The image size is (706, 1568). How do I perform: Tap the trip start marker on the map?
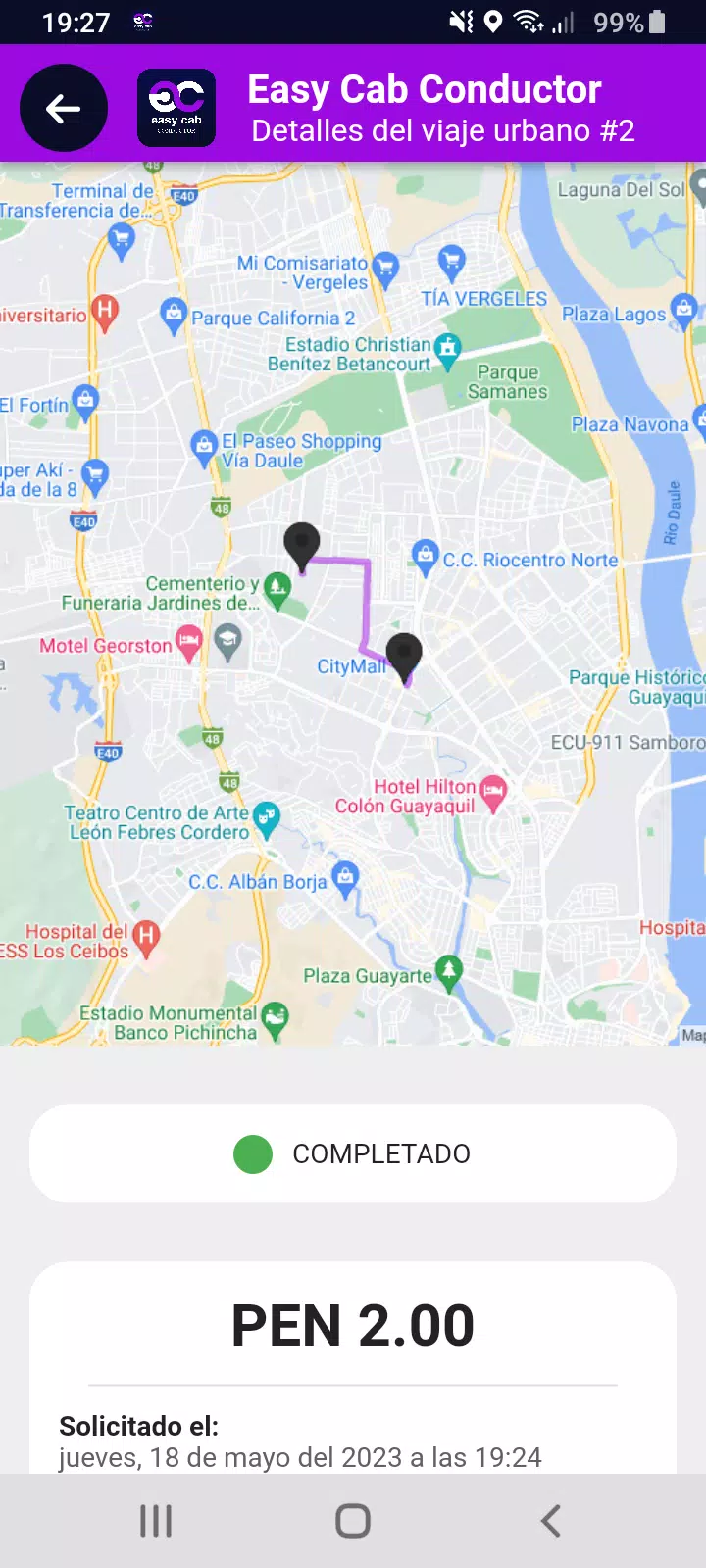302,547
